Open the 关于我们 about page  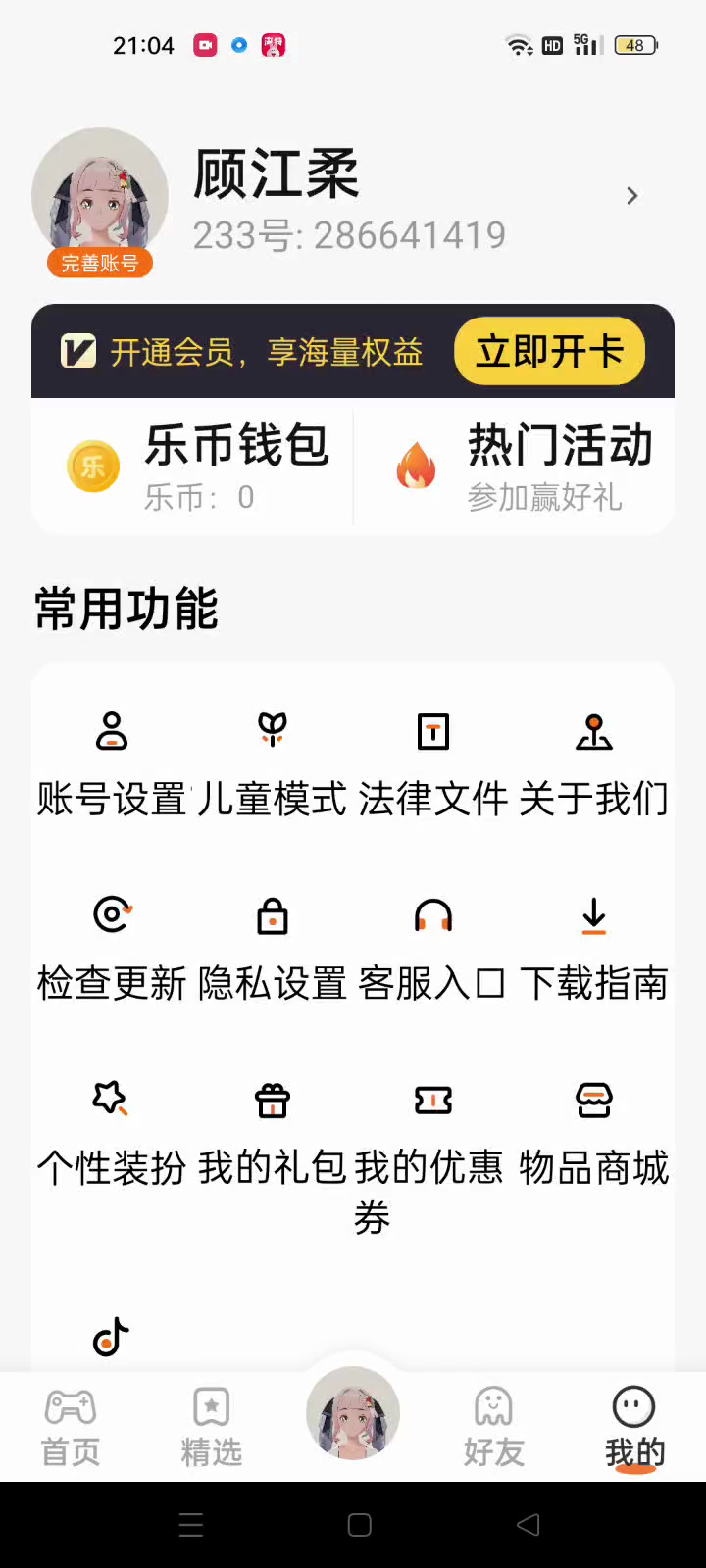click(594, 764)
